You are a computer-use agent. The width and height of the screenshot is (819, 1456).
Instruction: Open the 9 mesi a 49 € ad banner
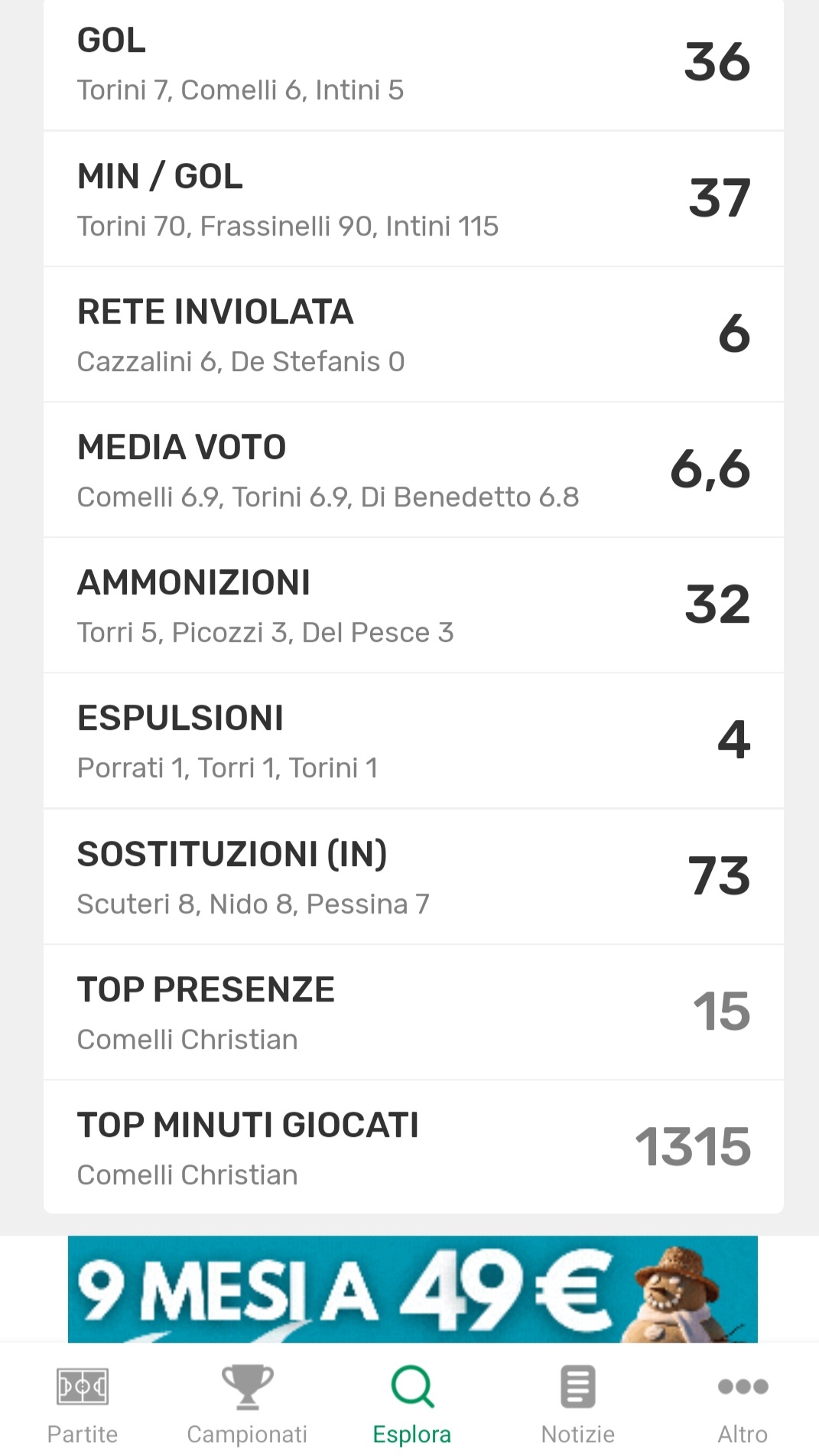tap(413, 1289)
